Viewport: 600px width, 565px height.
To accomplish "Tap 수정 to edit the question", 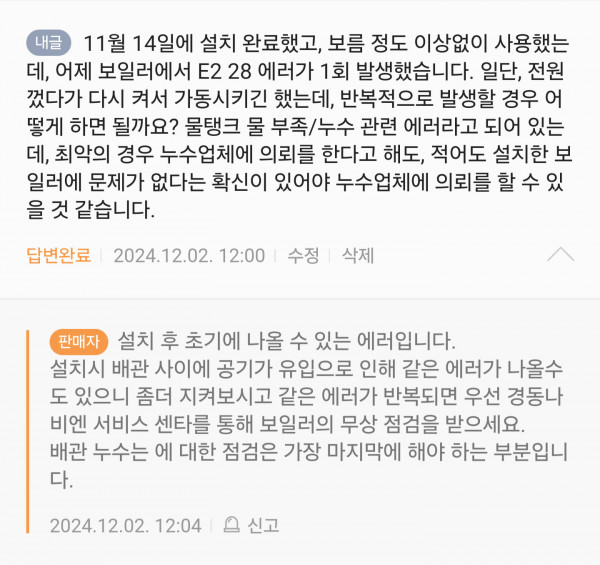I will coord(303,255).
